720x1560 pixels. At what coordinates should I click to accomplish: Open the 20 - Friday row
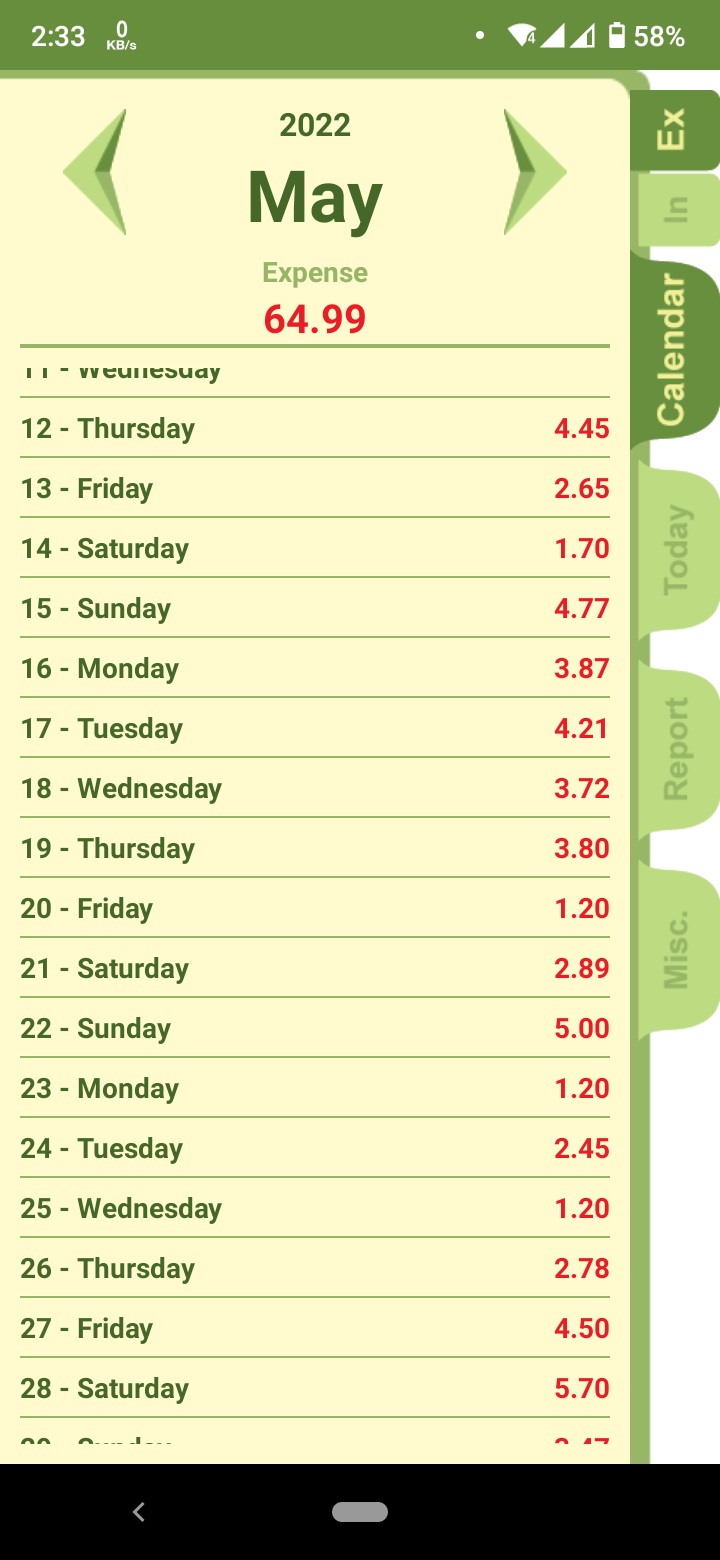(x=315, y=908)
